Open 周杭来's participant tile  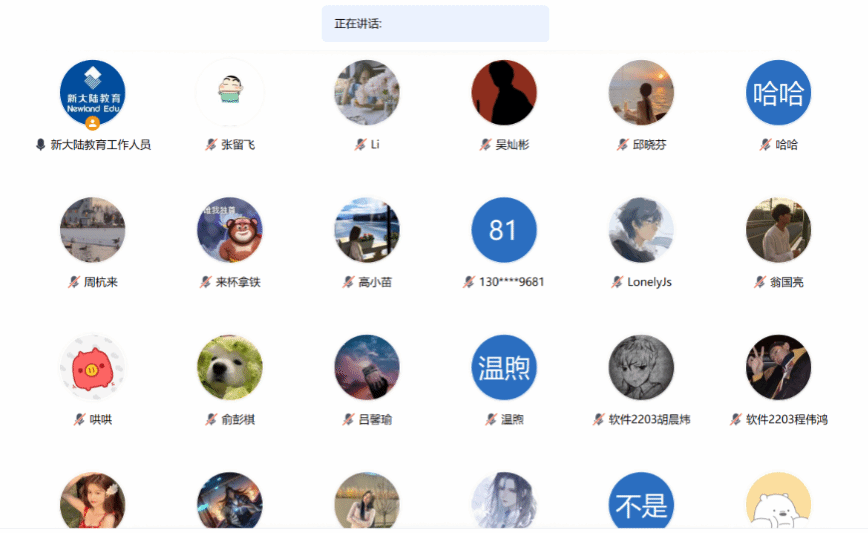[92, 230]
